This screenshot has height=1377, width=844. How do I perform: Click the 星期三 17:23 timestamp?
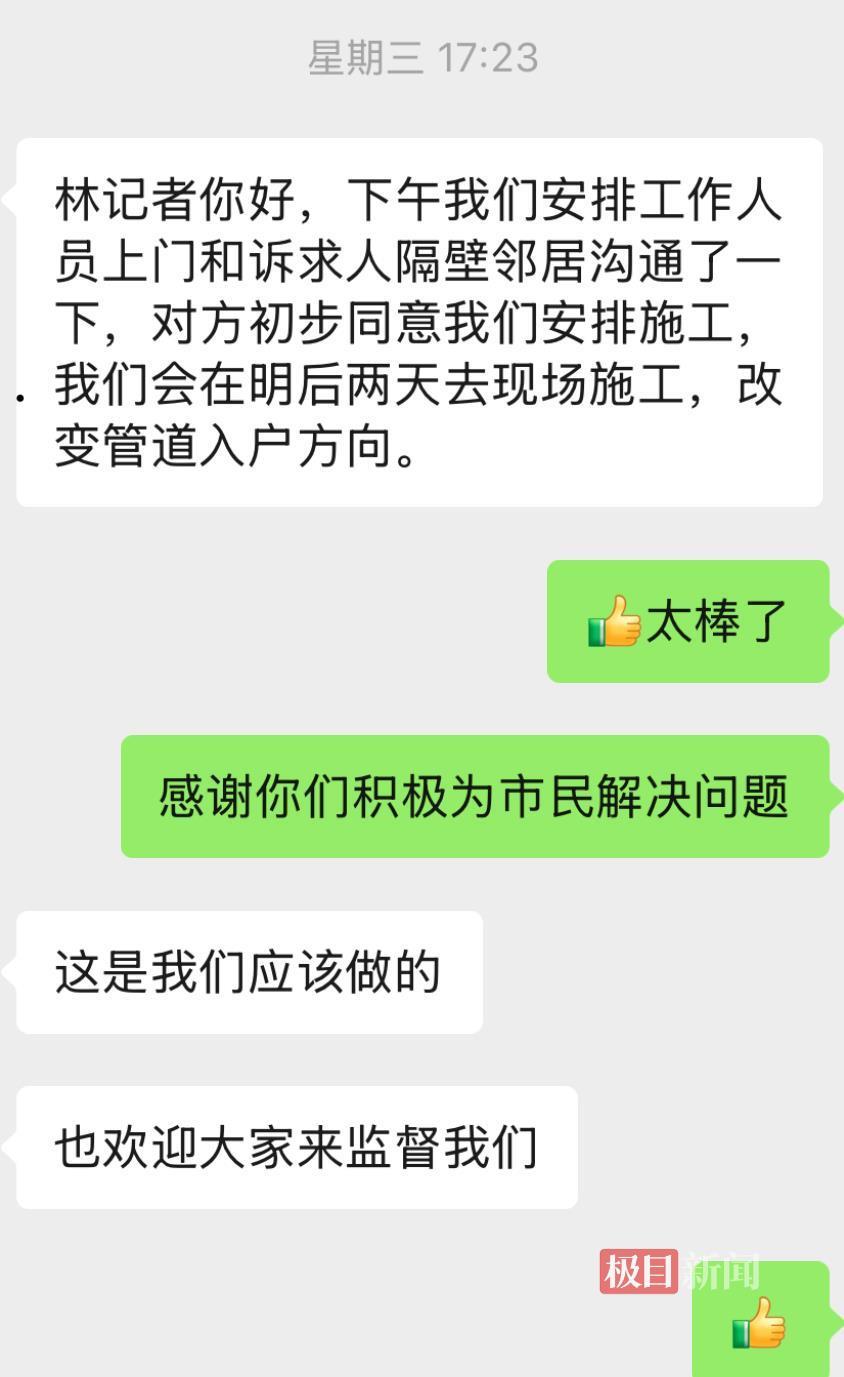point(420,60)
